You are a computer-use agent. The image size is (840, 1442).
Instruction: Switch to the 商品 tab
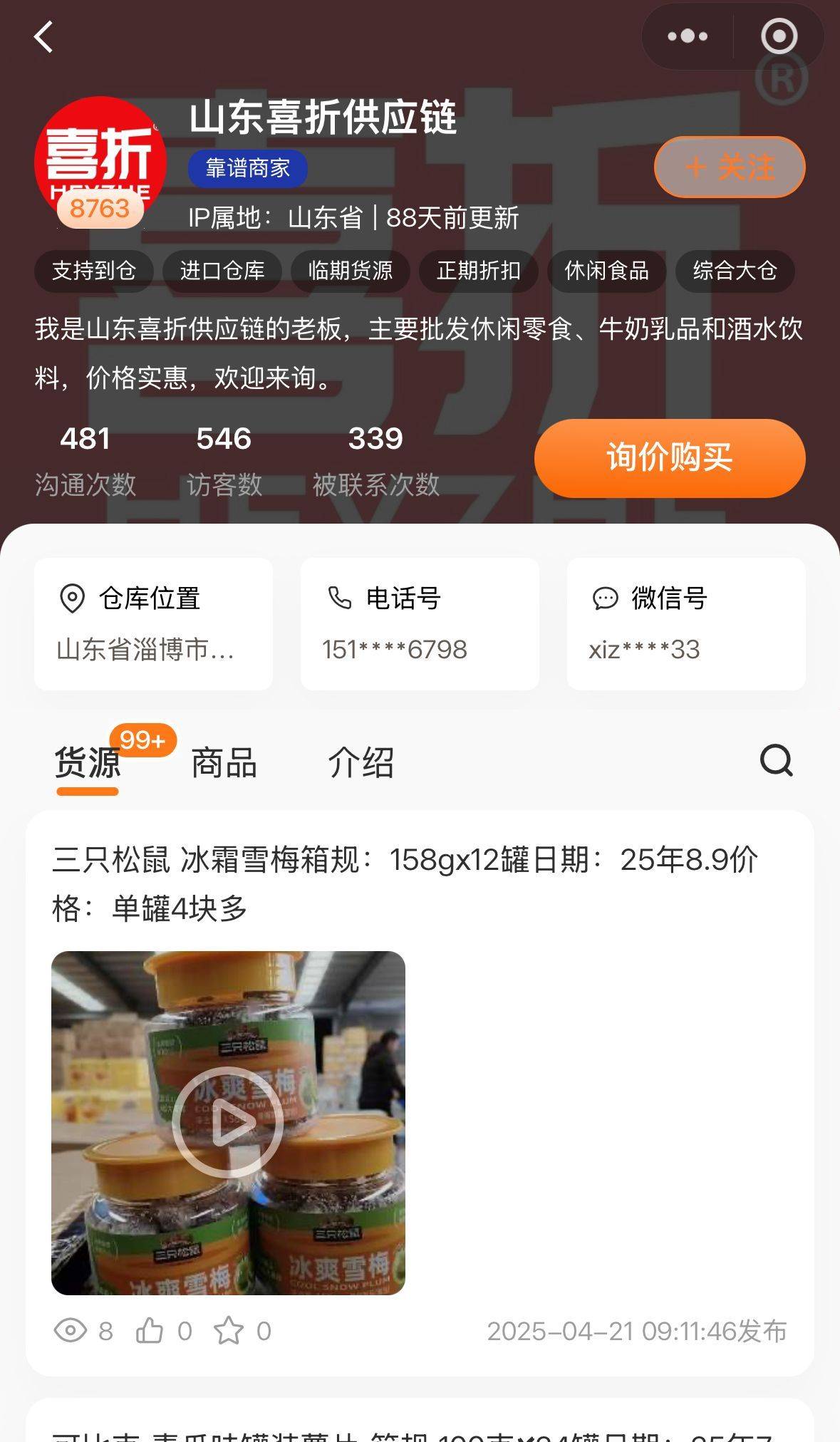click(x=224, y=763)
